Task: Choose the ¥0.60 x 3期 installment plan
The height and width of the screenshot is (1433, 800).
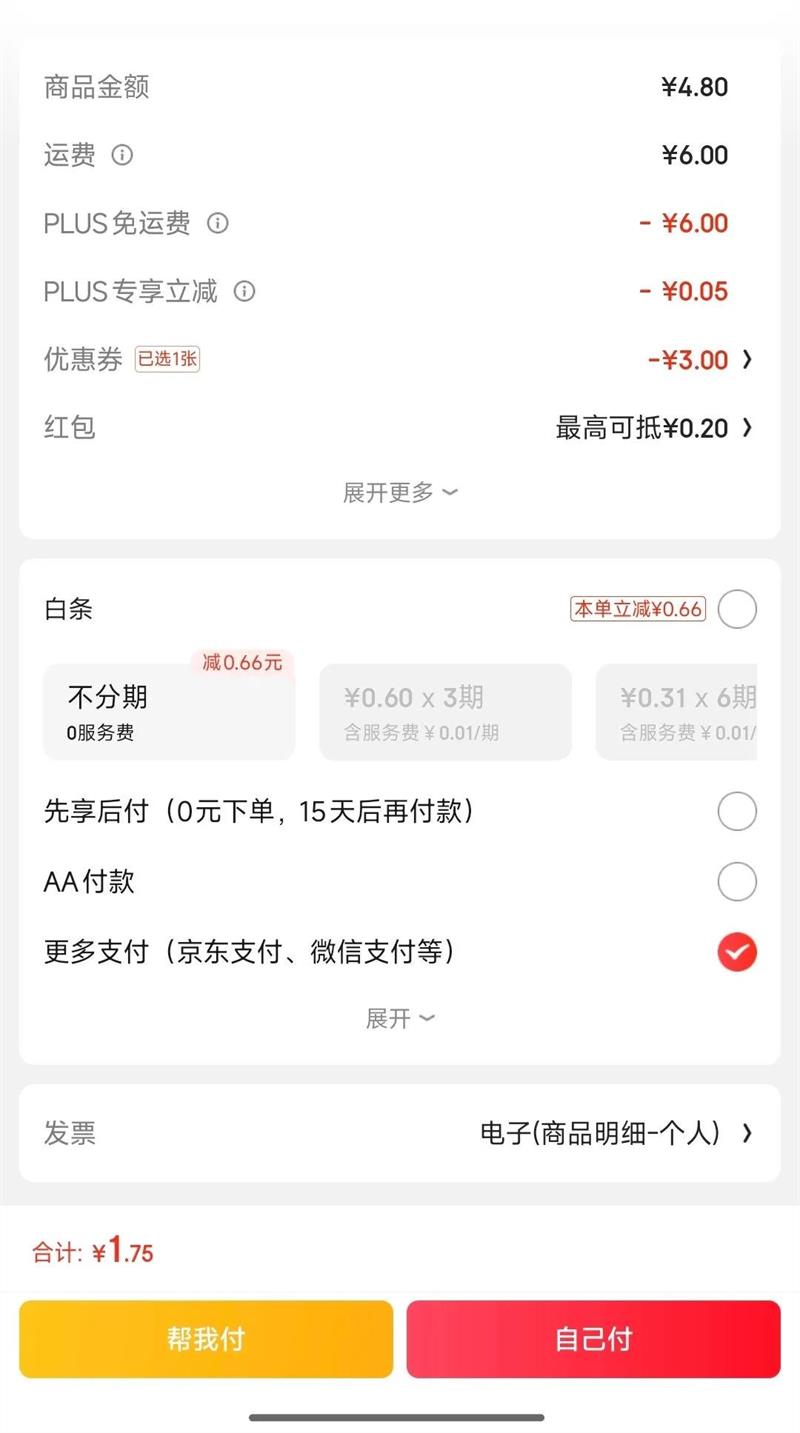Action: click(445, 712)
